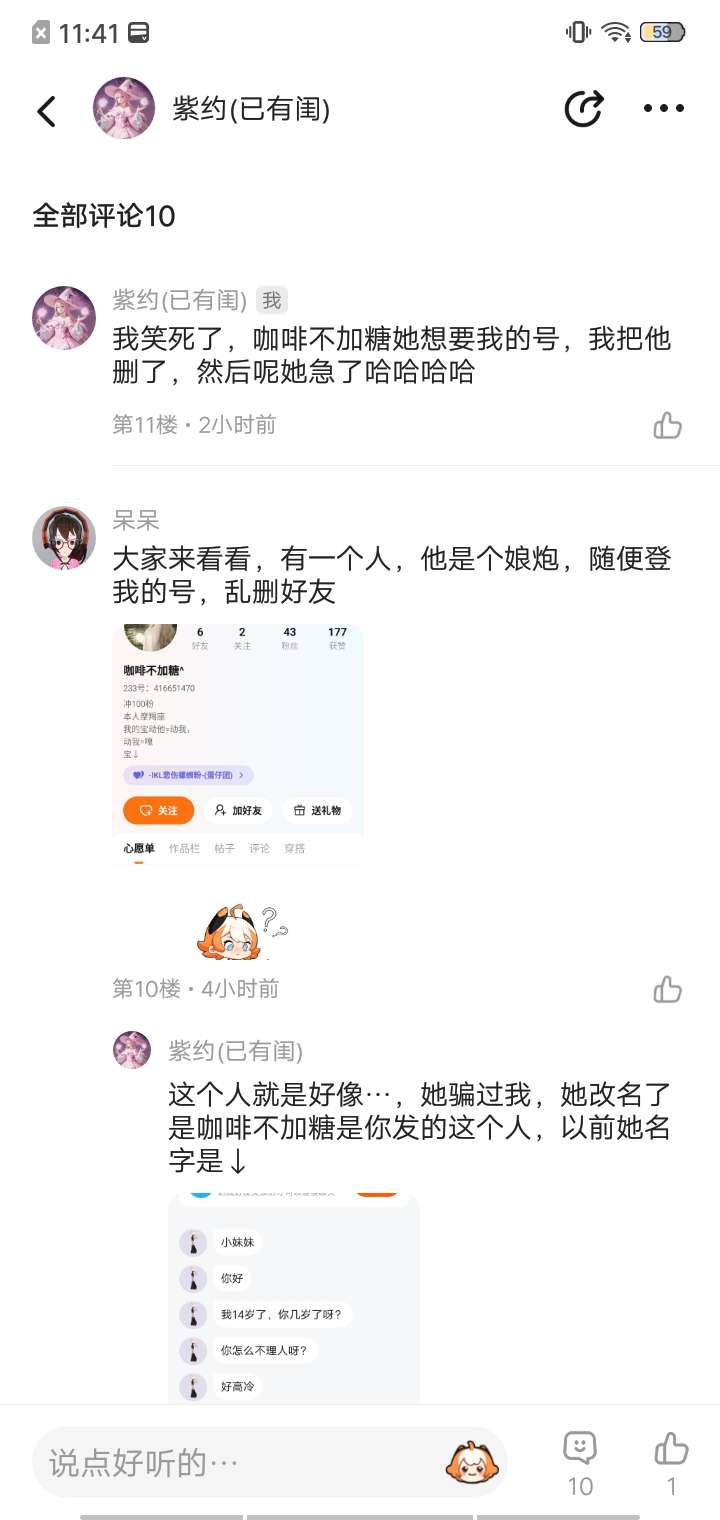Share this post via the header icon
This screenshot has height=1520, width=720.
tap(584, 109)
